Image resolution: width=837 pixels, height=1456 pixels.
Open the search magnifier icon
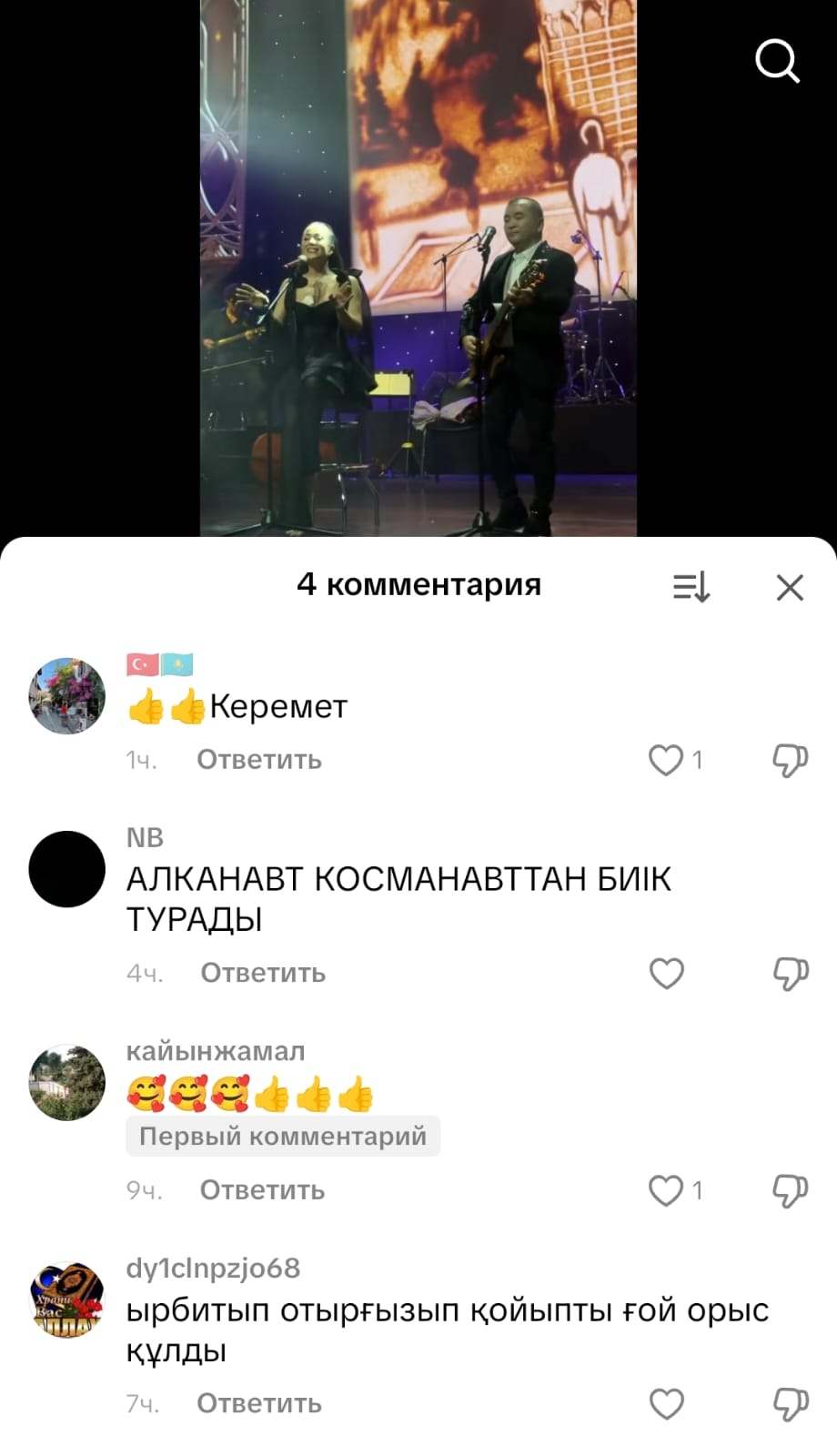pyautogui.click(x=777, y=62)
